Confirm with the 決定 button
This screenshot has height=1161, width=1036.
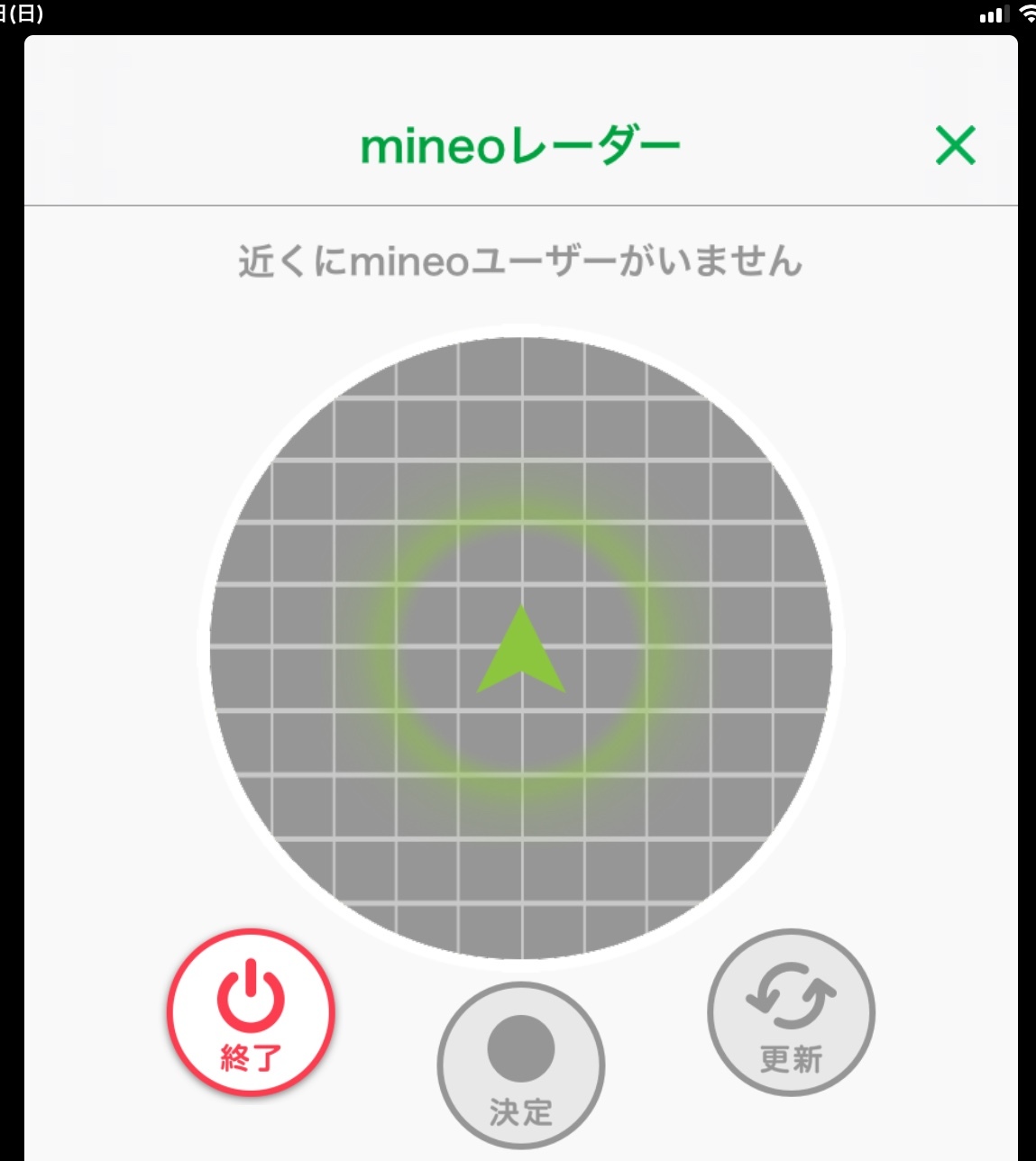click(x=521, y=1065)
